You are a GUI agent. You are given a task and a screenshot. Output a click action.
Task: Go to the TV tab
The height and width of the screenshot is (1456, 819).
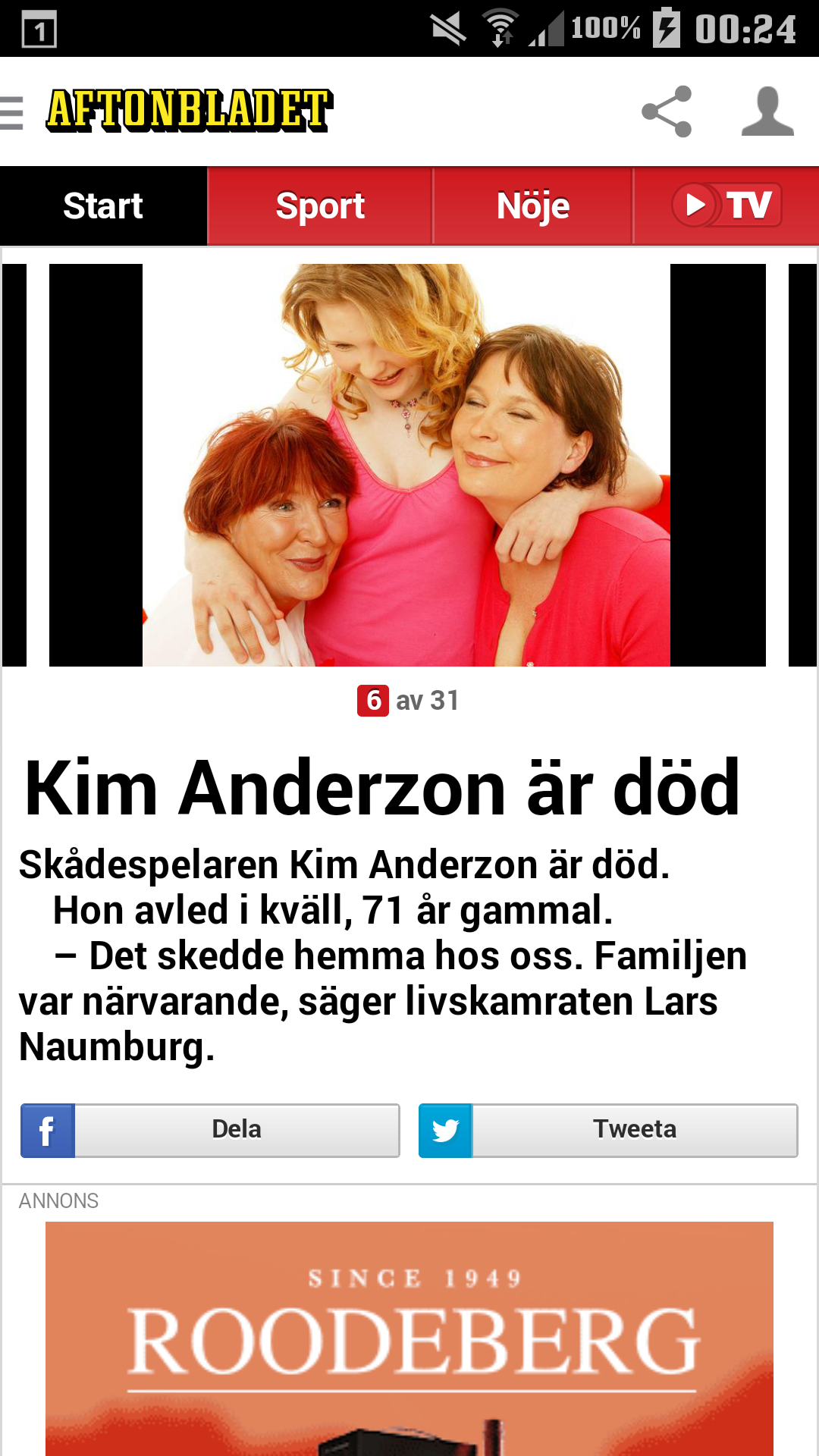726,206
